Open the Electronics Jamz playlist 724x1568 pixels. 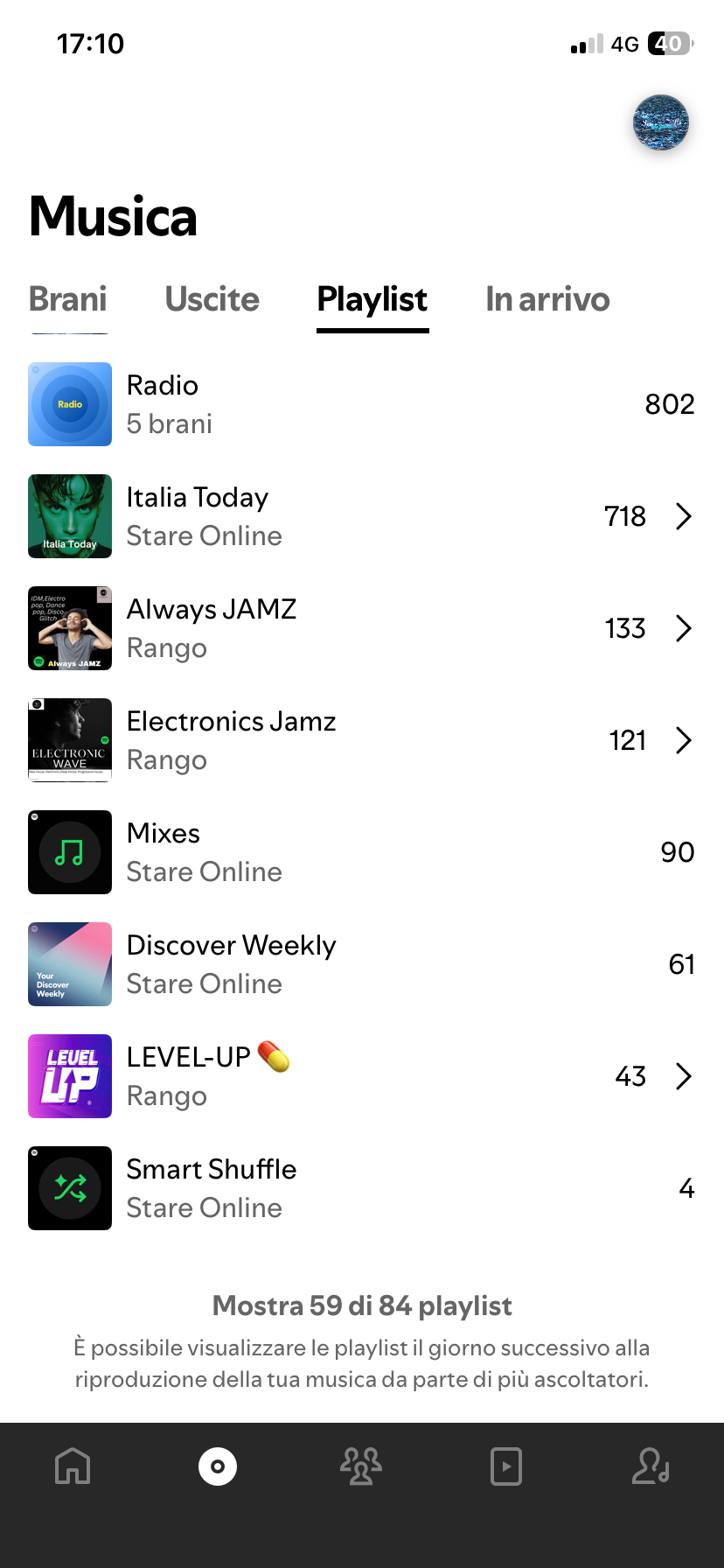(360, 740)
